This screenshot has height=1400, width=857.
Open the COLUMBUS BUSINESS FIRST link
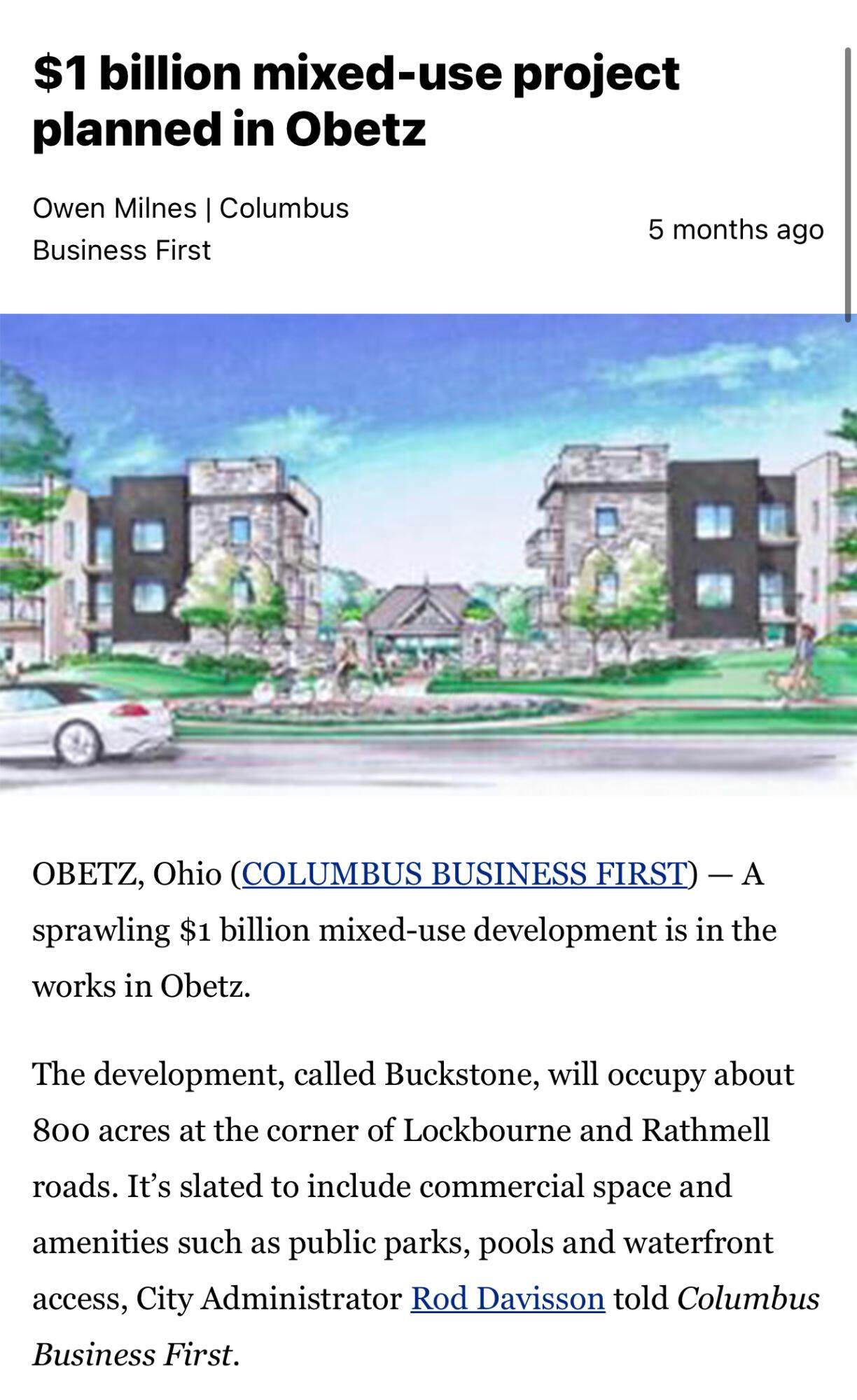click(x=464, y=874)
